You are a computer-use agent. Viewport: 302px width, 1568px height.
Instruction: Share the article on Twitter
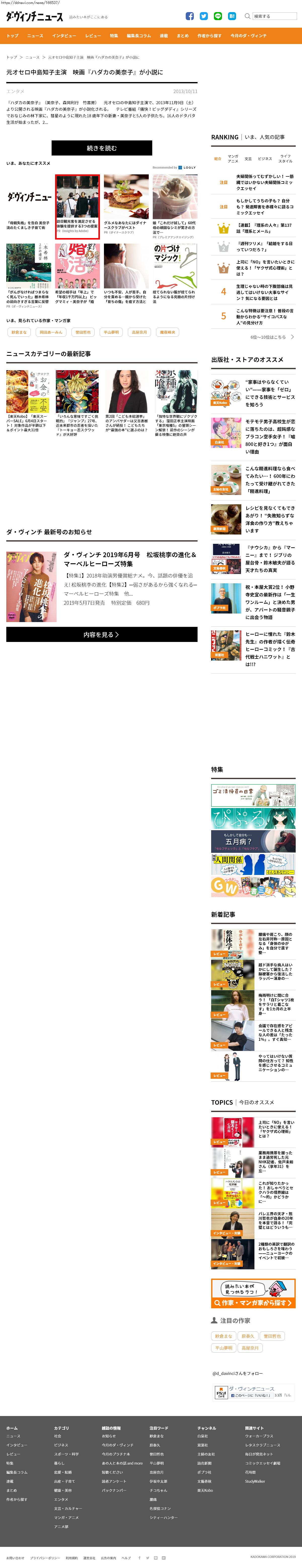[204, 16]
